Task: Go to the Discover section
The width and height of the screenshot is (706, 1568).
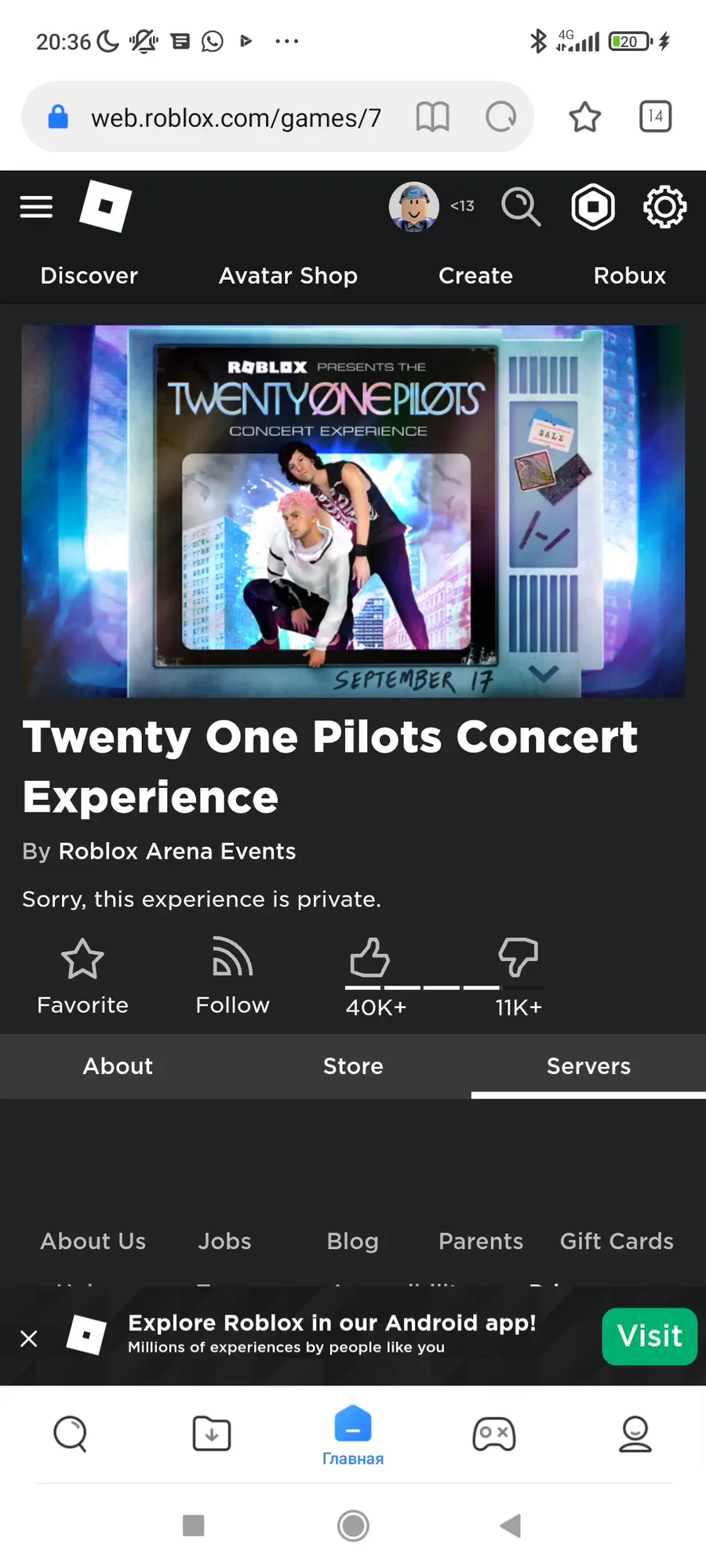Action: [x=89, y=276]
